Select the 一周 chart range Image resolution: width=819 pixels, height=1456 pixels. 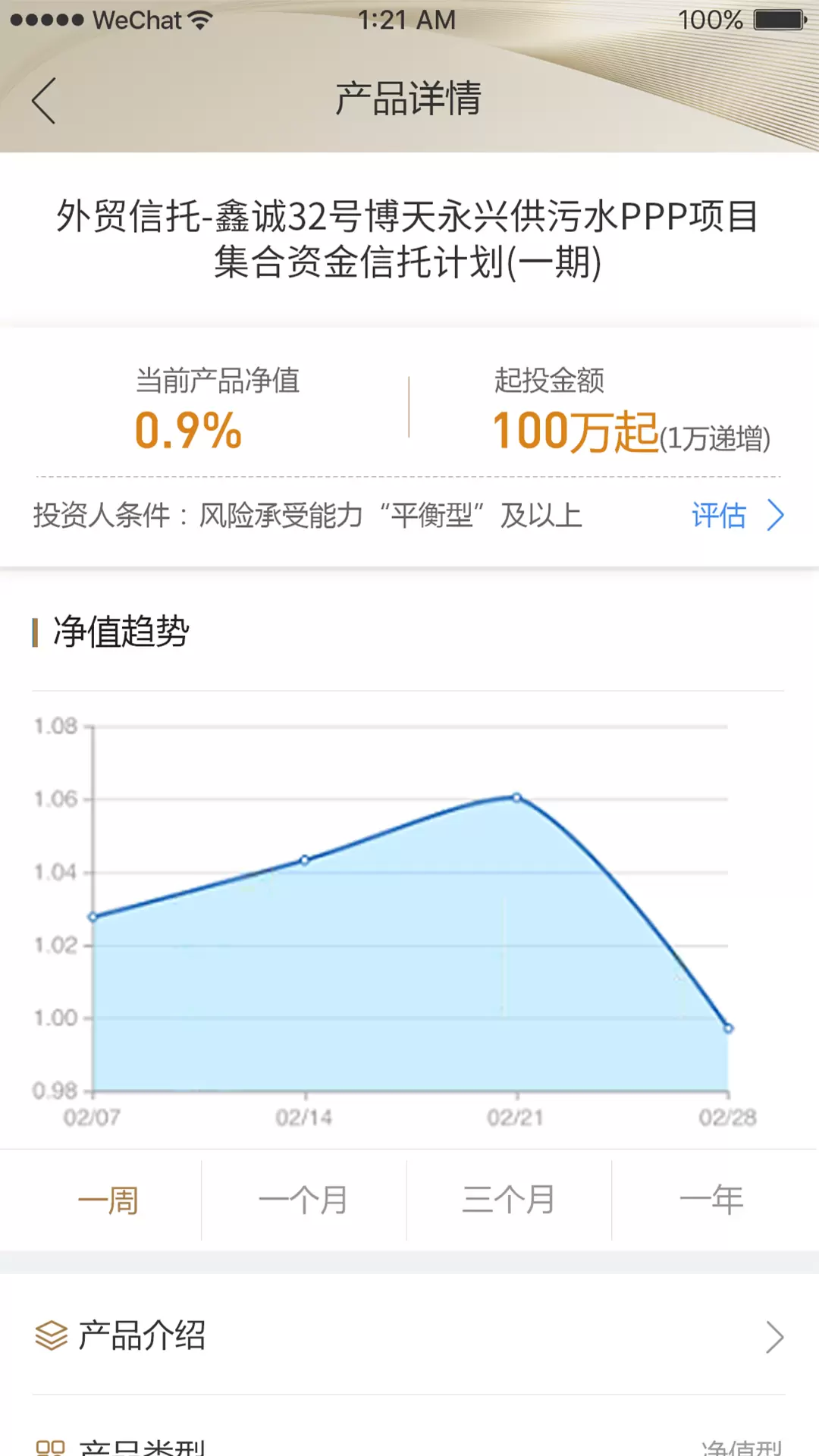point(108,1200)
